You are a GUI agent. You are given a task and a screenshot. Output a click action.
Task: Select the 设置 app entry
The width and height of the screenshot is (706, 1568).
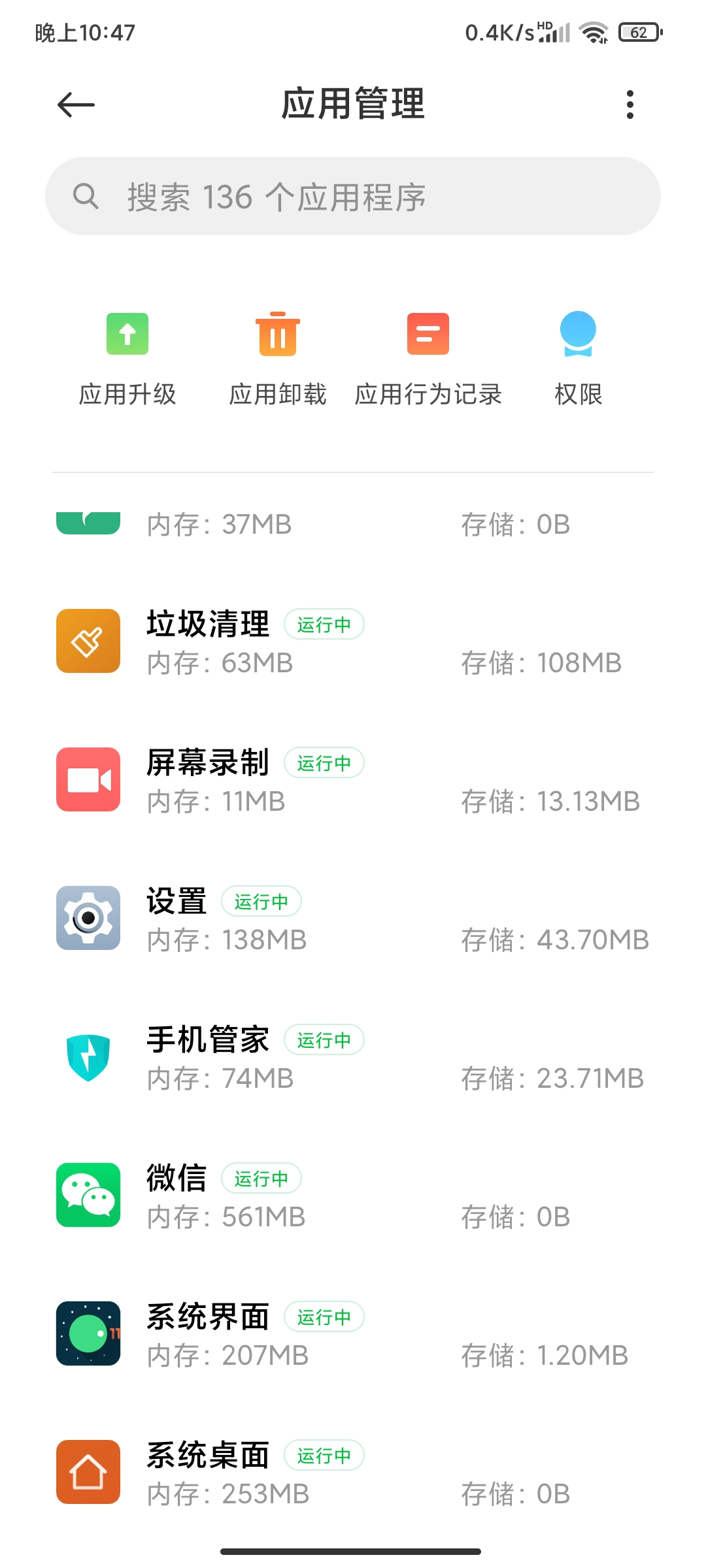[353, 919]
